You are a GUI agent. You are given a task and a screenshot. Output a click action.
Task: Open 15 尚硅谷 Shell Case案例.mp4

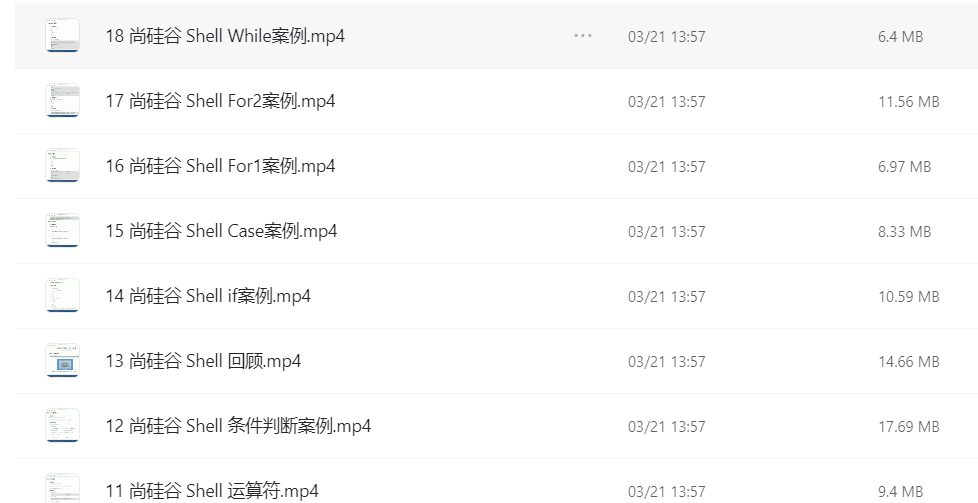pyautogui.click(x=221, y=231)
